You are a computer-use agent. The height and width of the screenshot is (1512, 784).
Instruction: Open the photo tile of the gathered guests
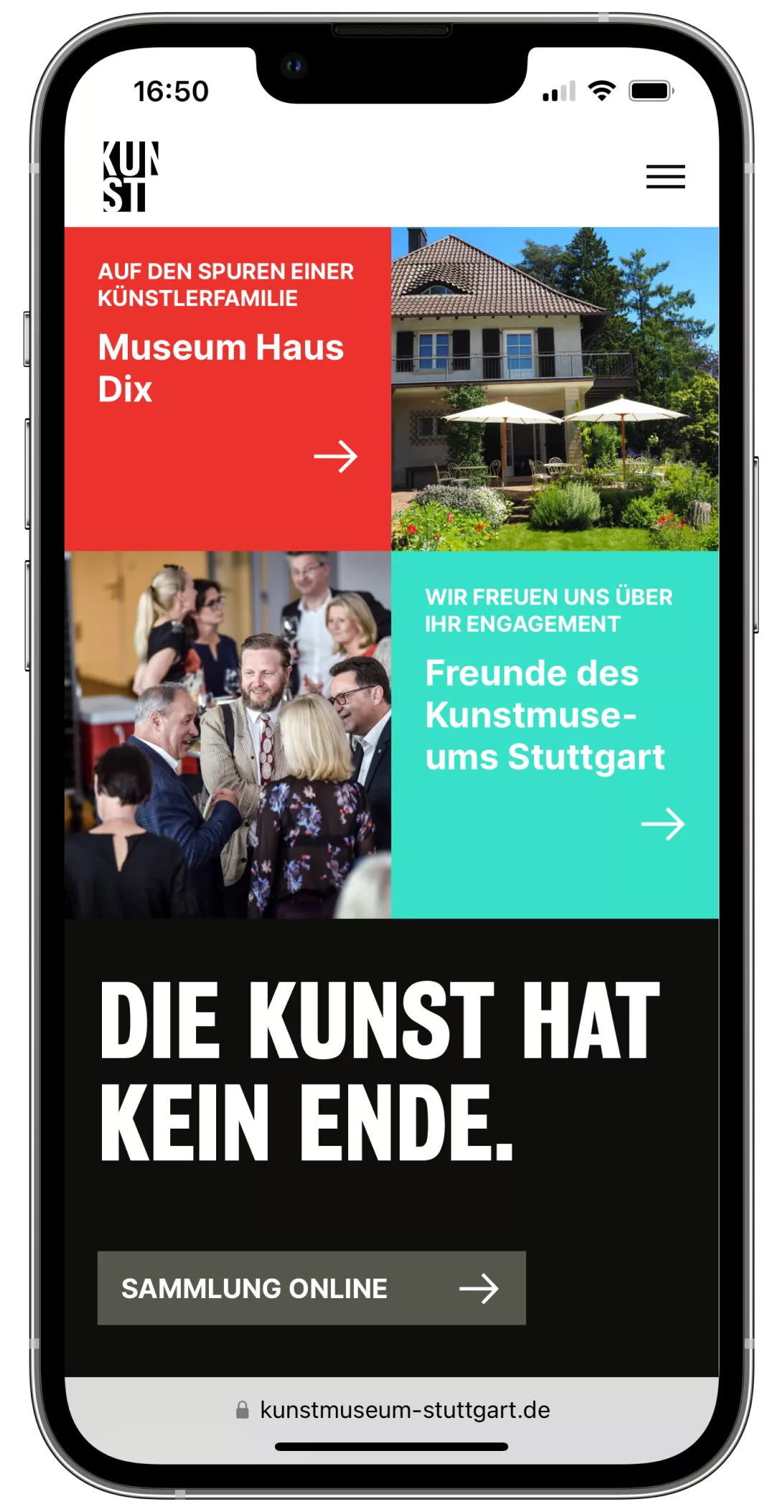click(228, 734)
